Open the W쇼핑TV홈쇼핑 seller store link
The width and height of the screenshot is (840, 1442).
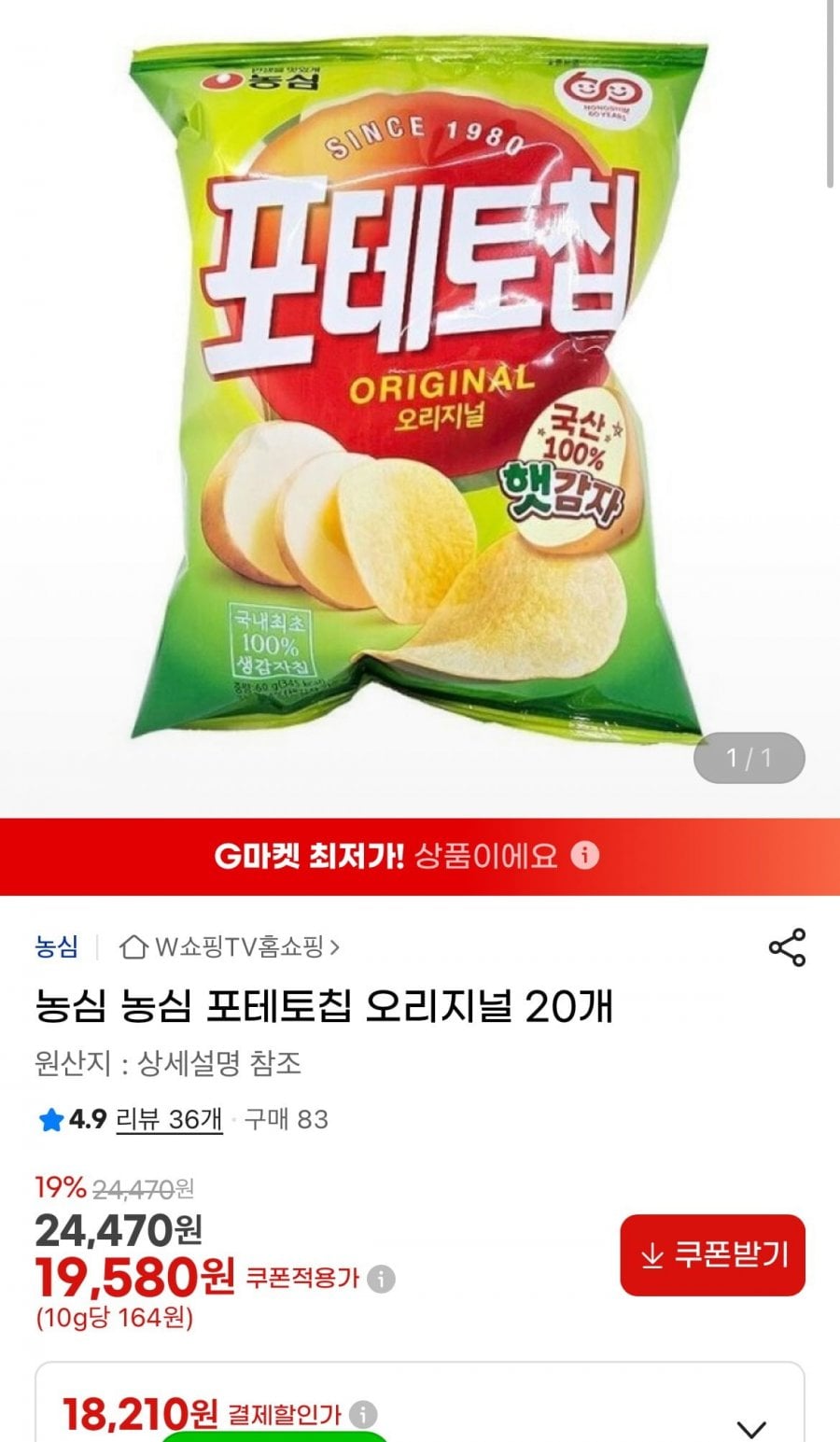[x=230, y=947]
